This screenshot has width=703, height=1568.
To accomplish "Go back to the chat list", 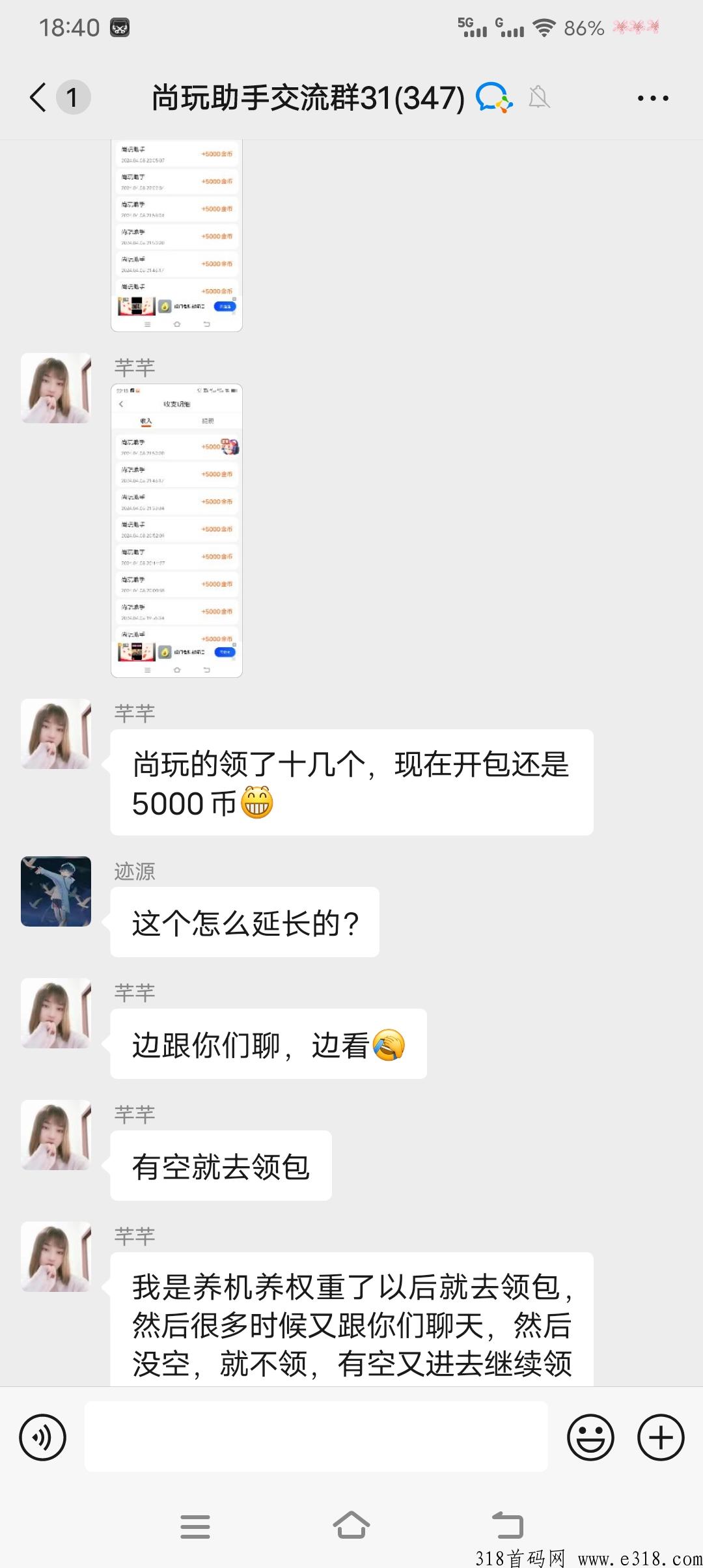I will pos(39,98).
